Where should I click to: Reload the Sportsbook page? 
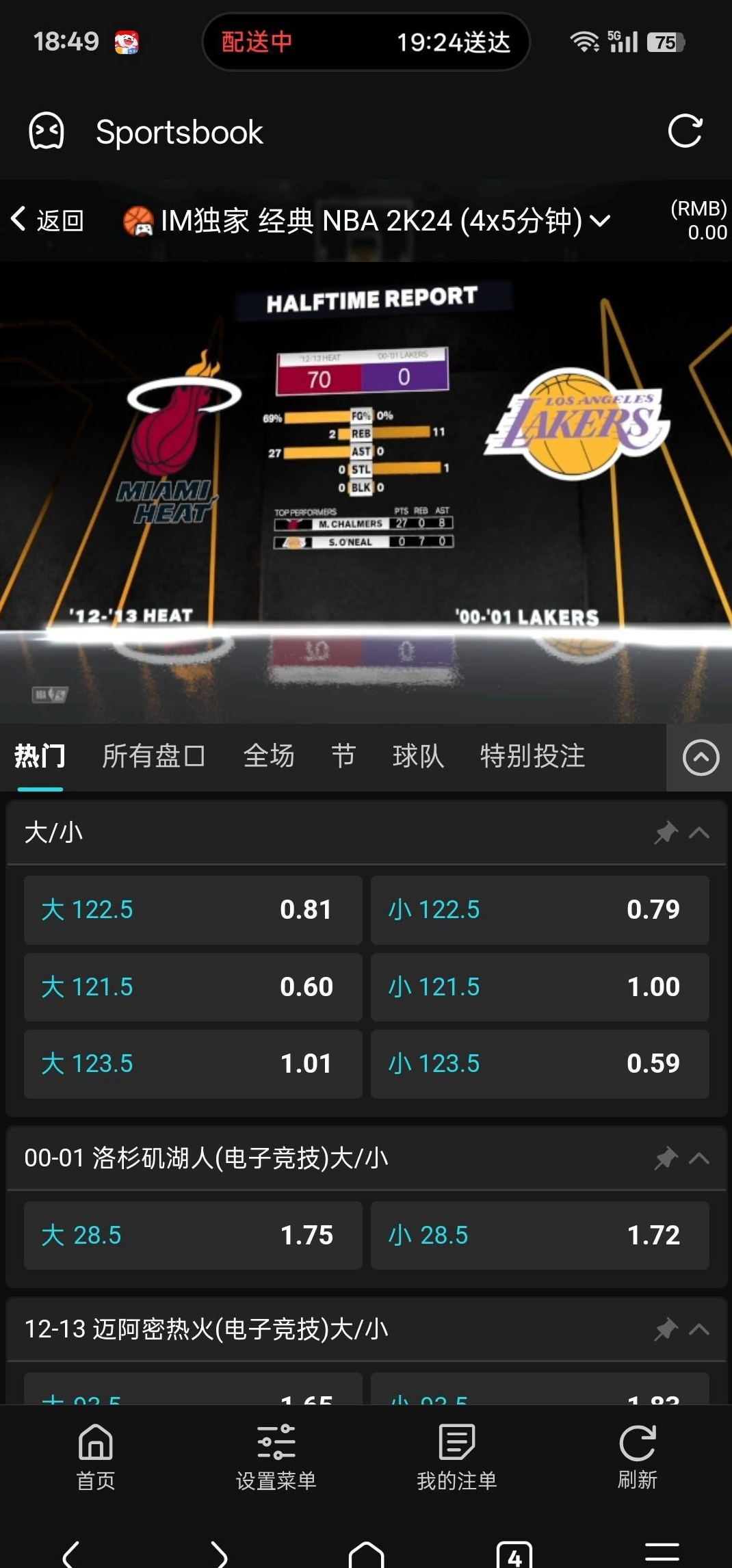[x=685, y=131]
